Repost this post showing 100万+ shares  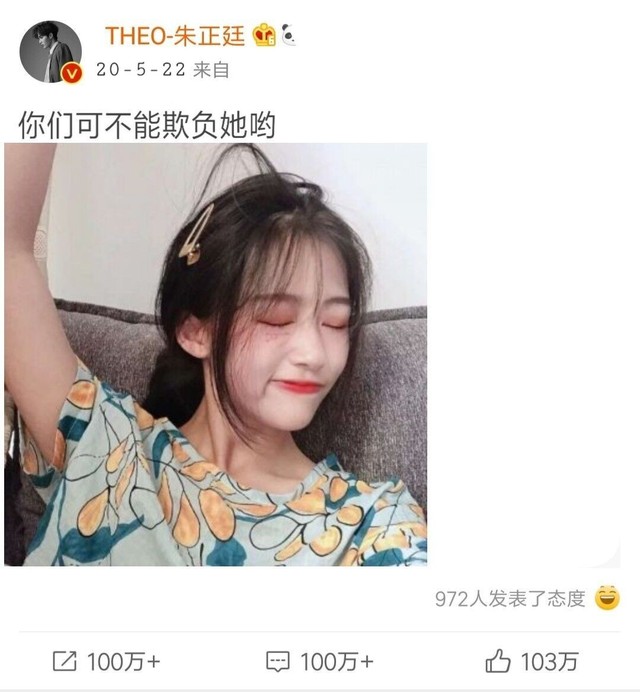(104, 661)
